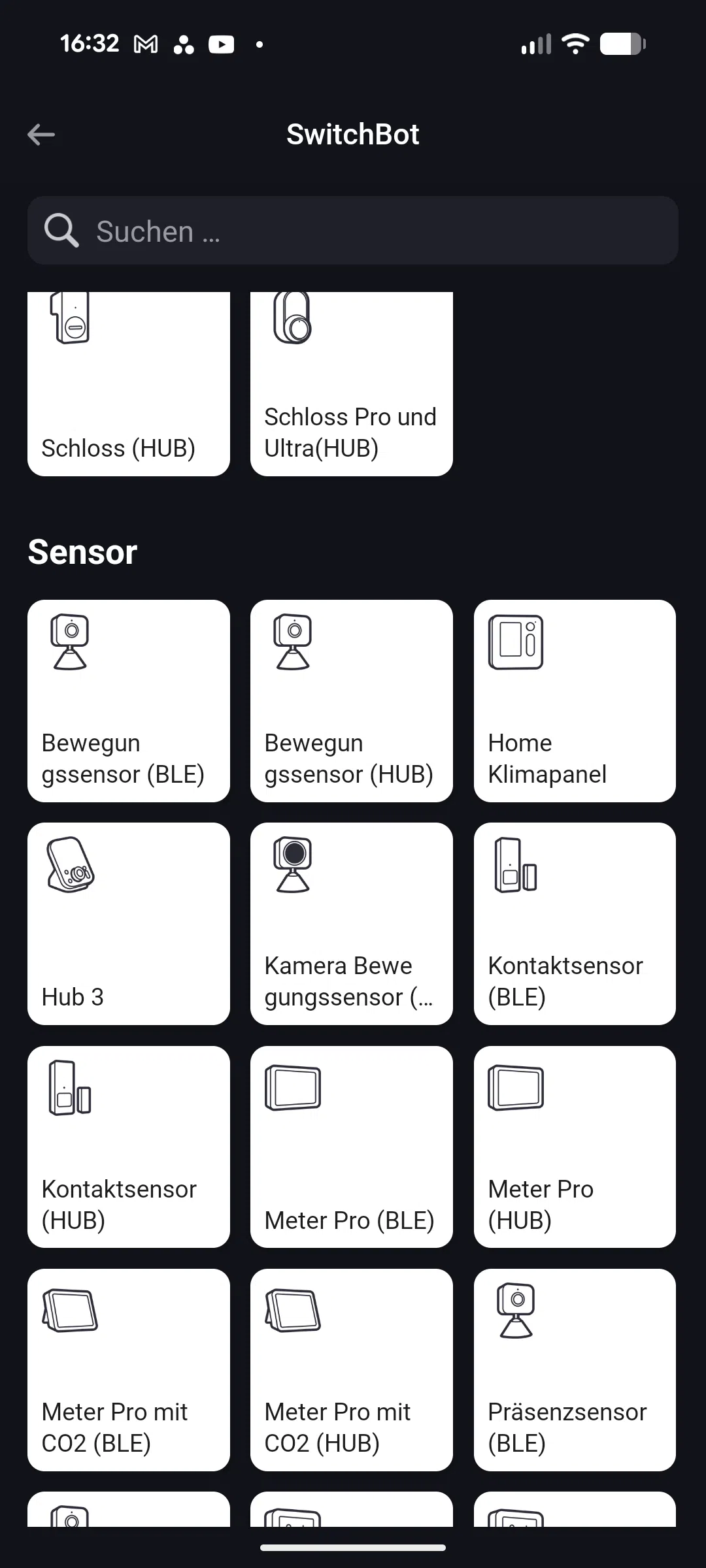The image size is (706, 1568).
Task: Open Schloss (HUB) device card
Action: click(x=129, y=385)
